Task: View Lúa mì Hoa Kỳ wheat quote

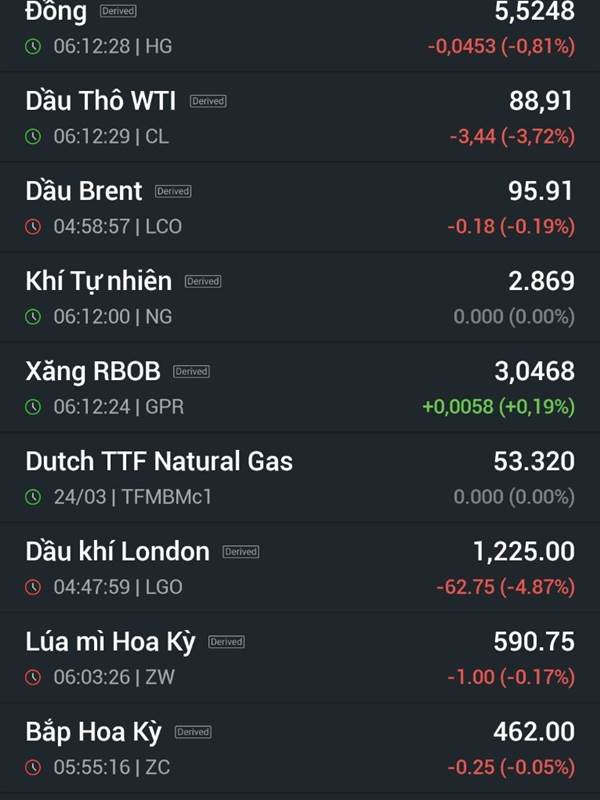Action: (x=300, y=658)
